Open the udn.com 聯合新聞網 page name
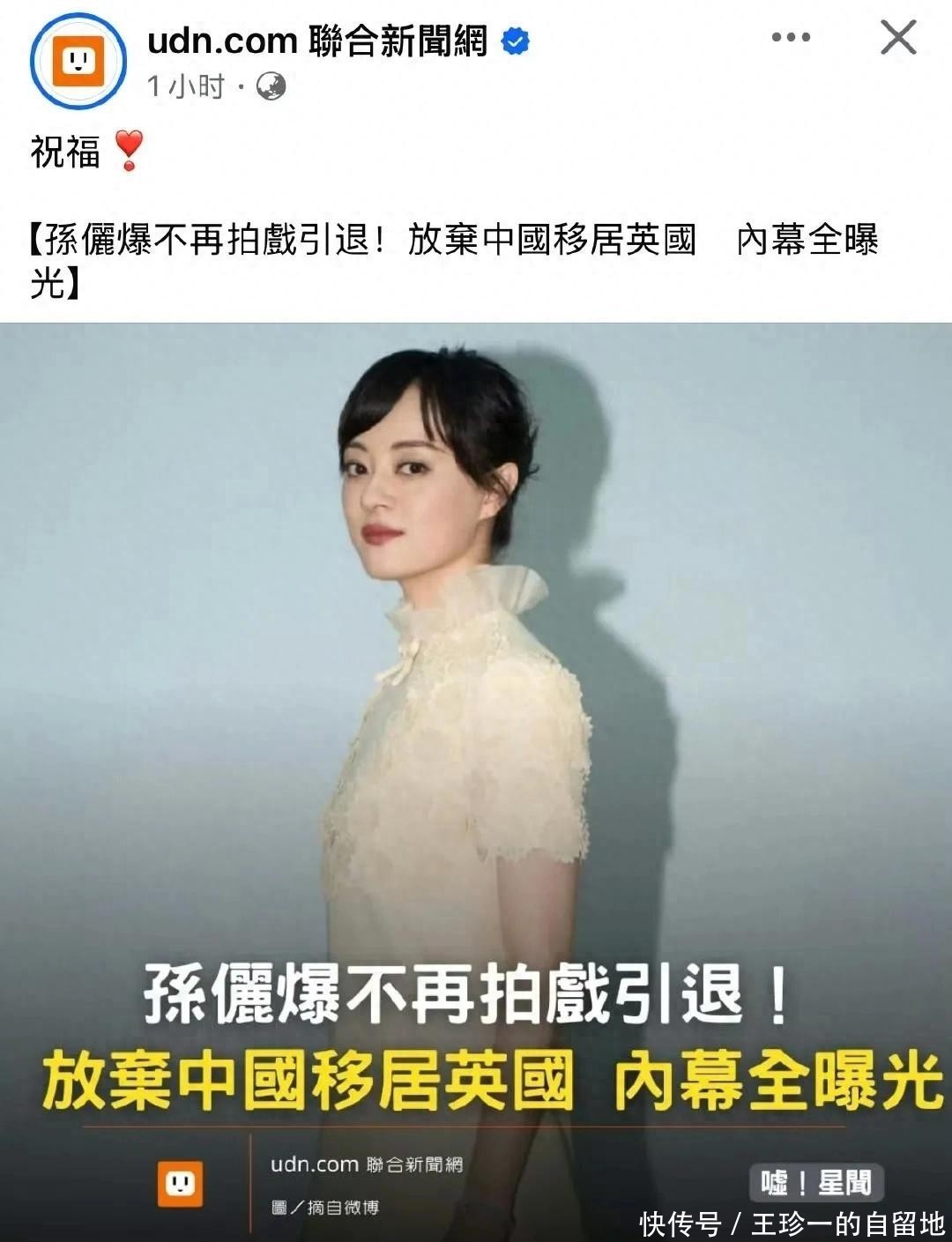 click(317, 41)
